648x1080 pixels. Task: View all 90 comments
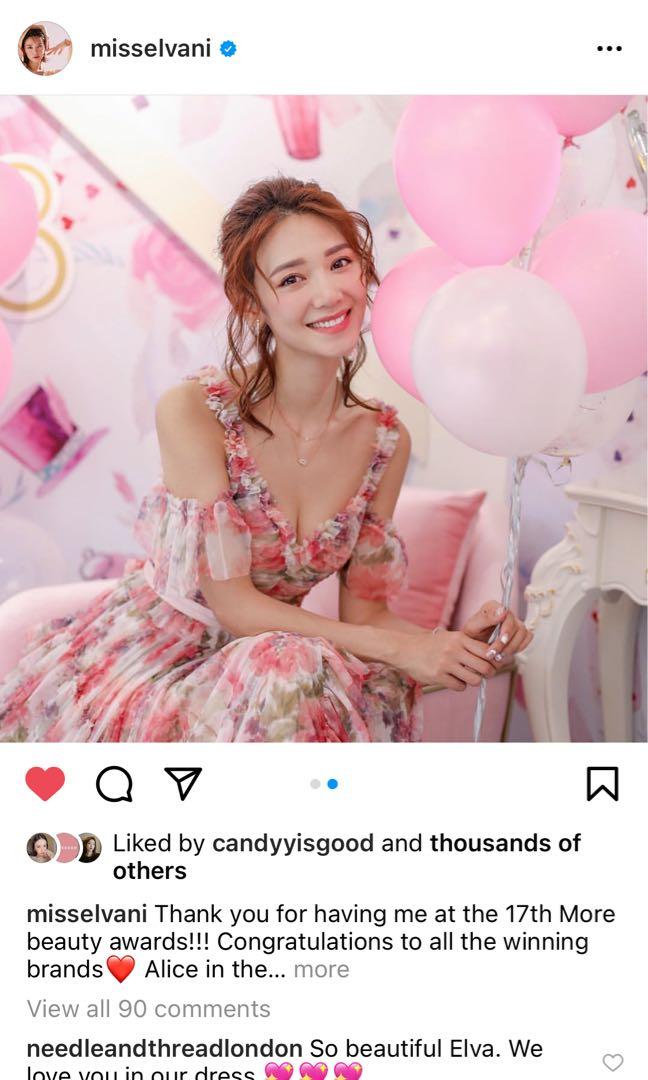pos(148,1008)
